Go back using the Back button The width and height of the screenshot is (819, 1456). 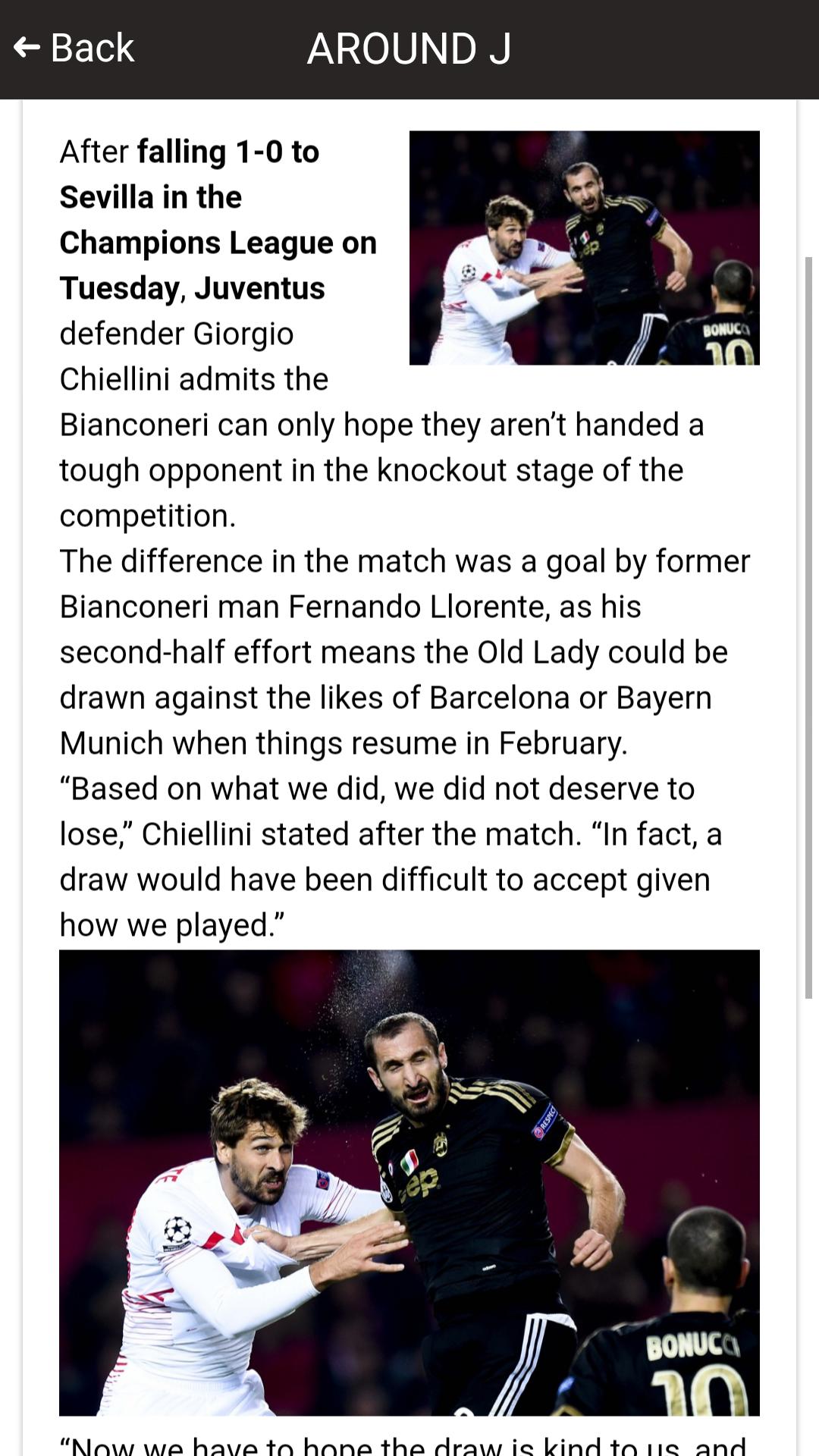coord(74,49)
